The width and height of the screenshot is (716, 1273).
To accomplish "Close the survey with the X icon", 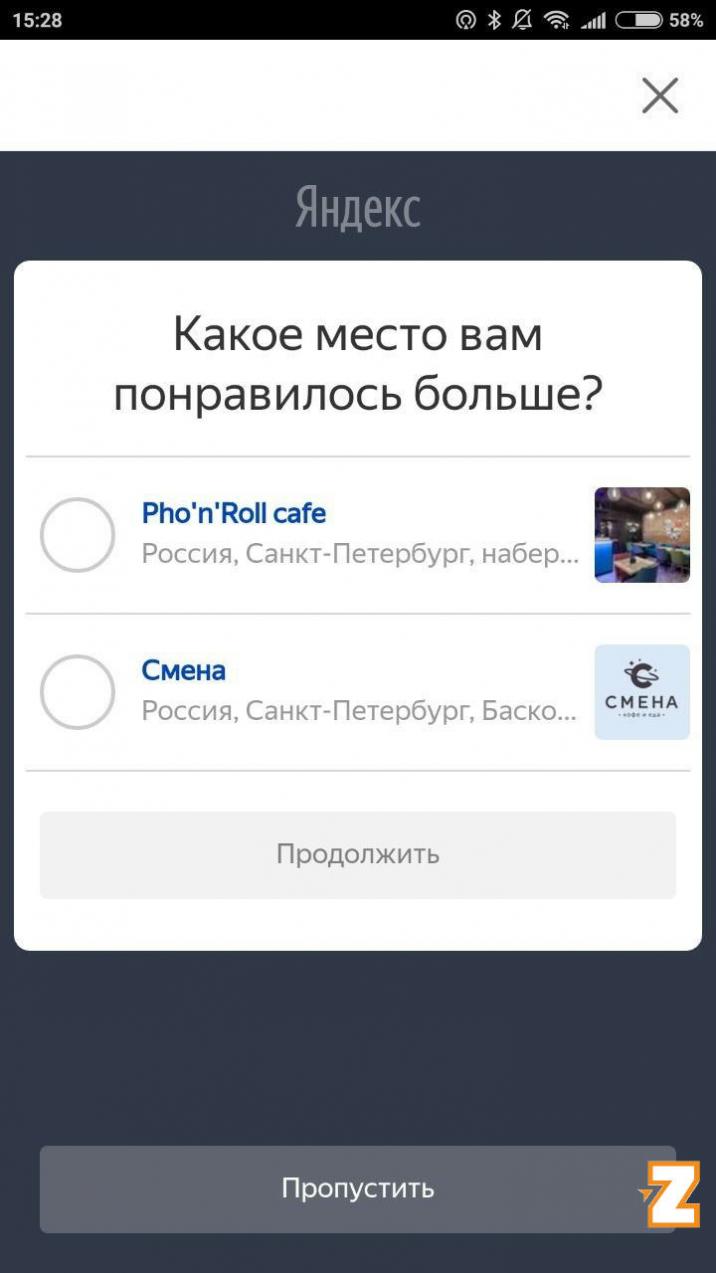I will pos(659,96).
